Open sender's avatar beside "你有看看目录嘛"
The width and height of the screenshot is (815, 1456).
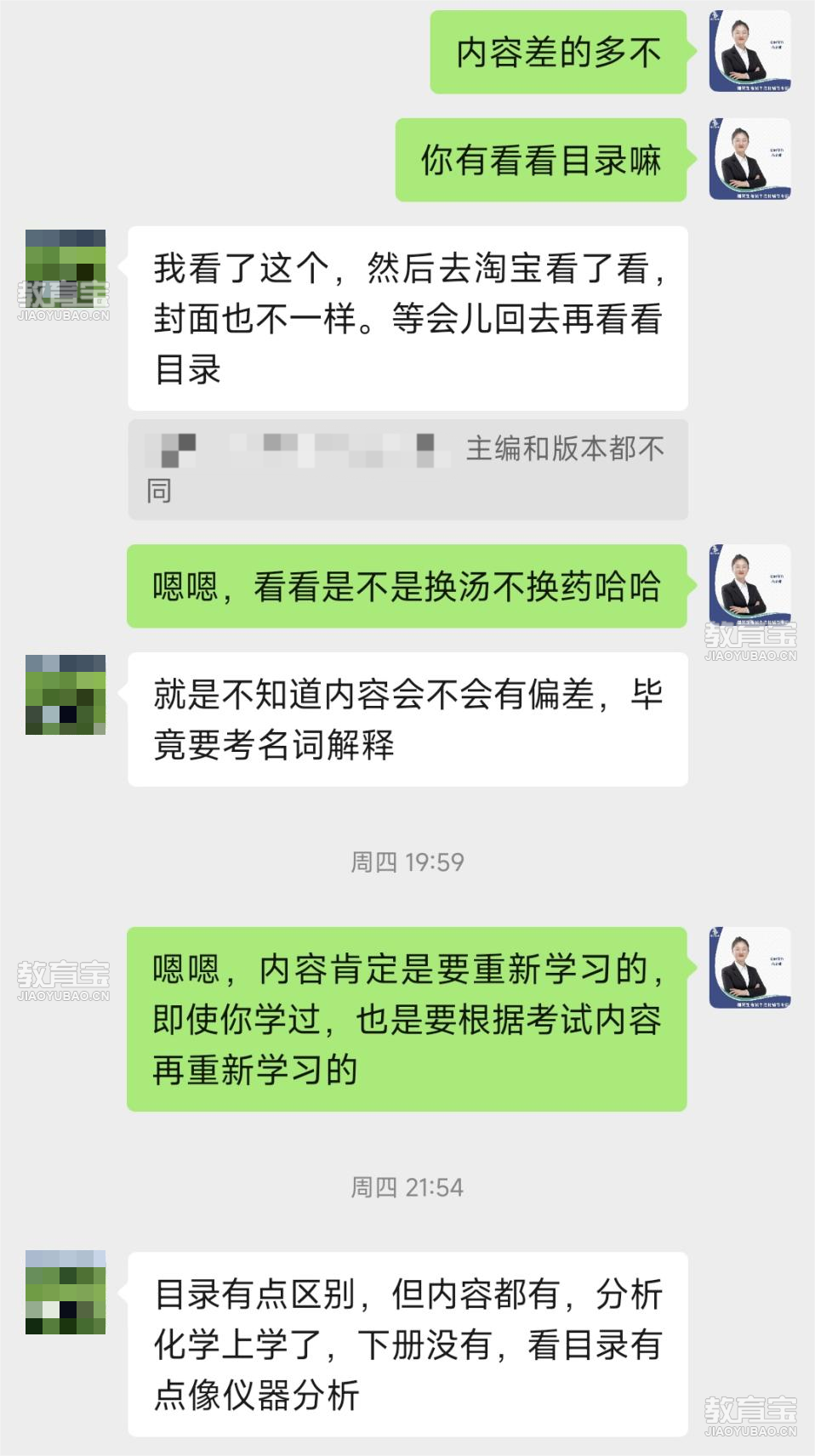[x=749, y=159]
